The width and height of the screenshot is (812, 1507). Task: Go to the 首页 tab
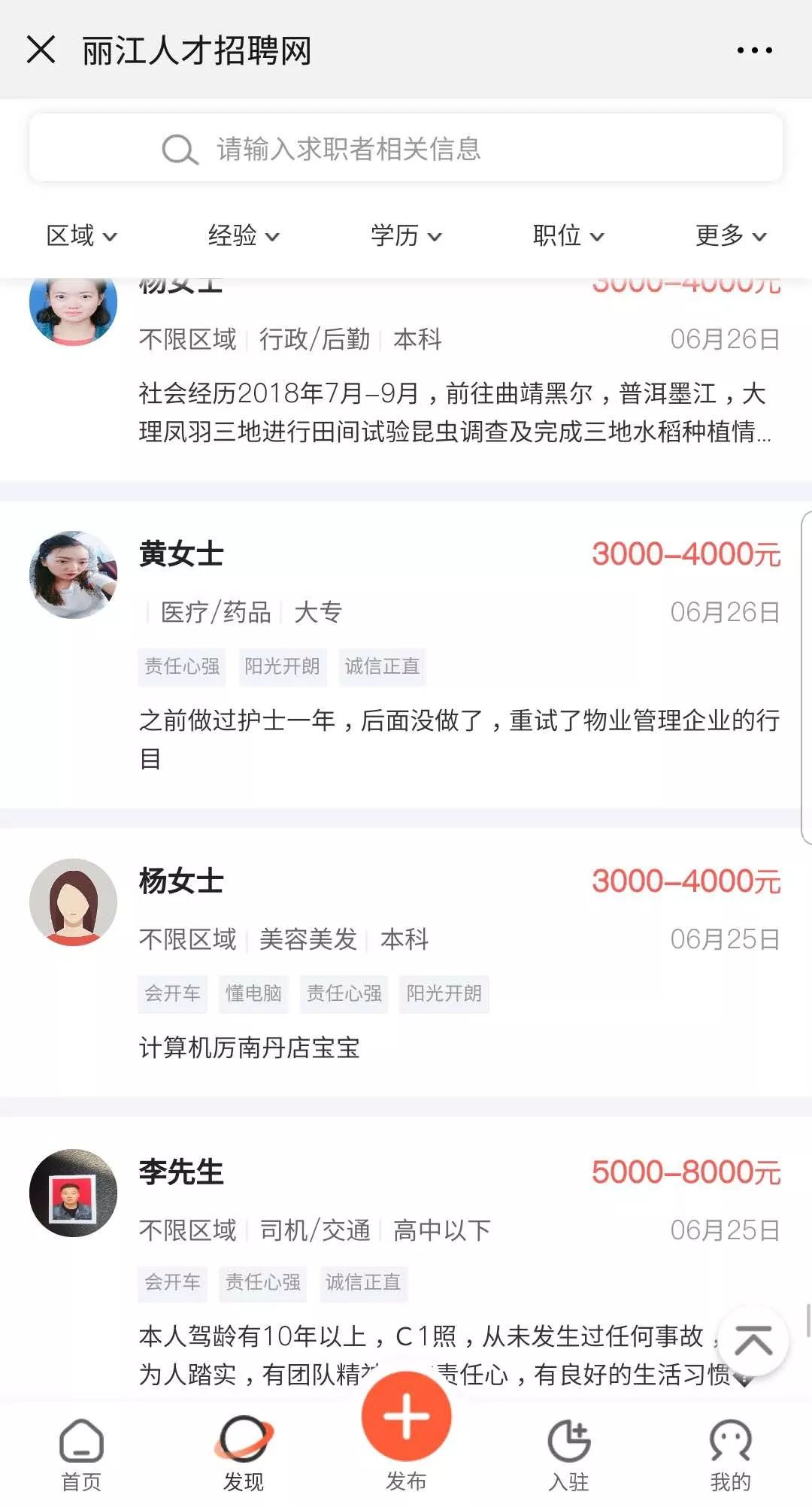(x=81, y=1455)
